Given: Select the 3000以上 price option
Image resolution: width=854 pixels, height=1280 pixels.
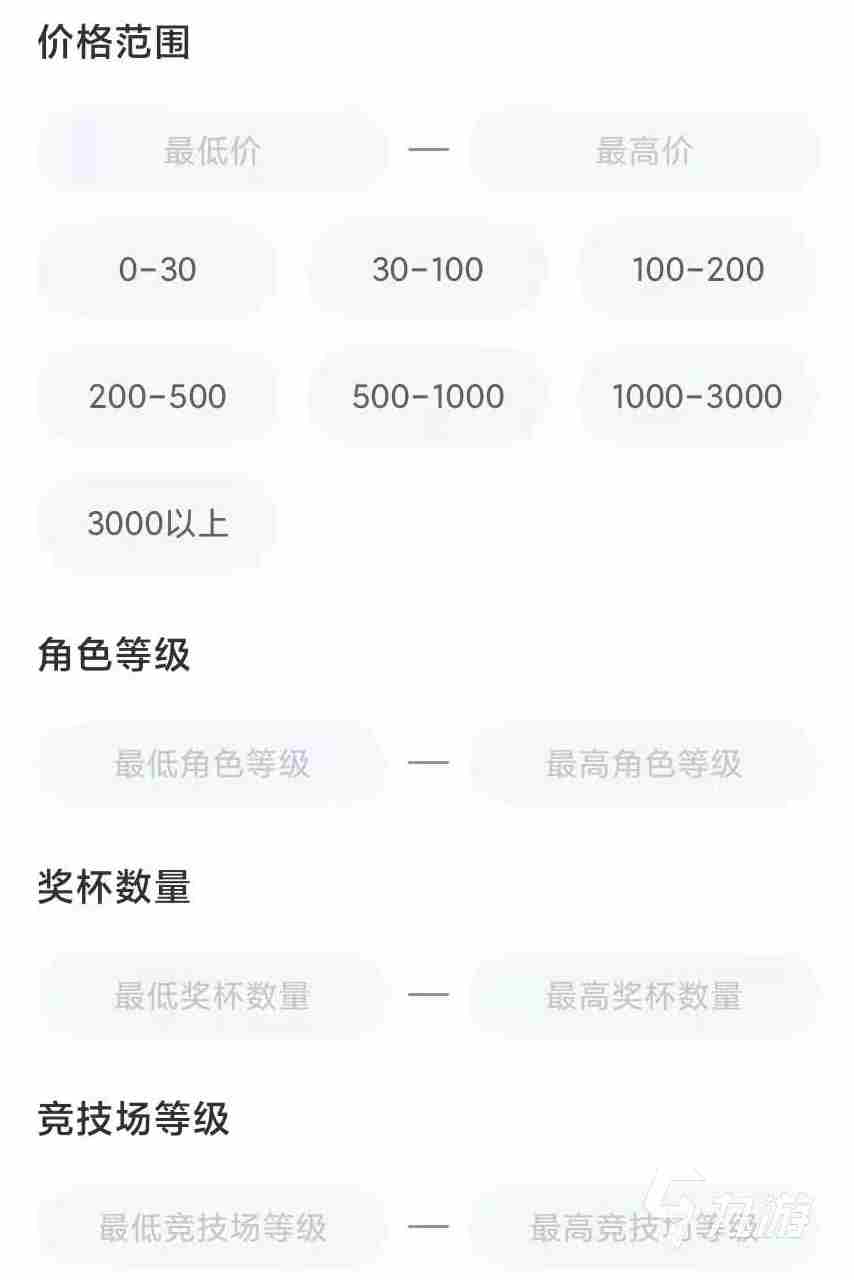Looking at the screenshot, I should [x=157, y=523].
